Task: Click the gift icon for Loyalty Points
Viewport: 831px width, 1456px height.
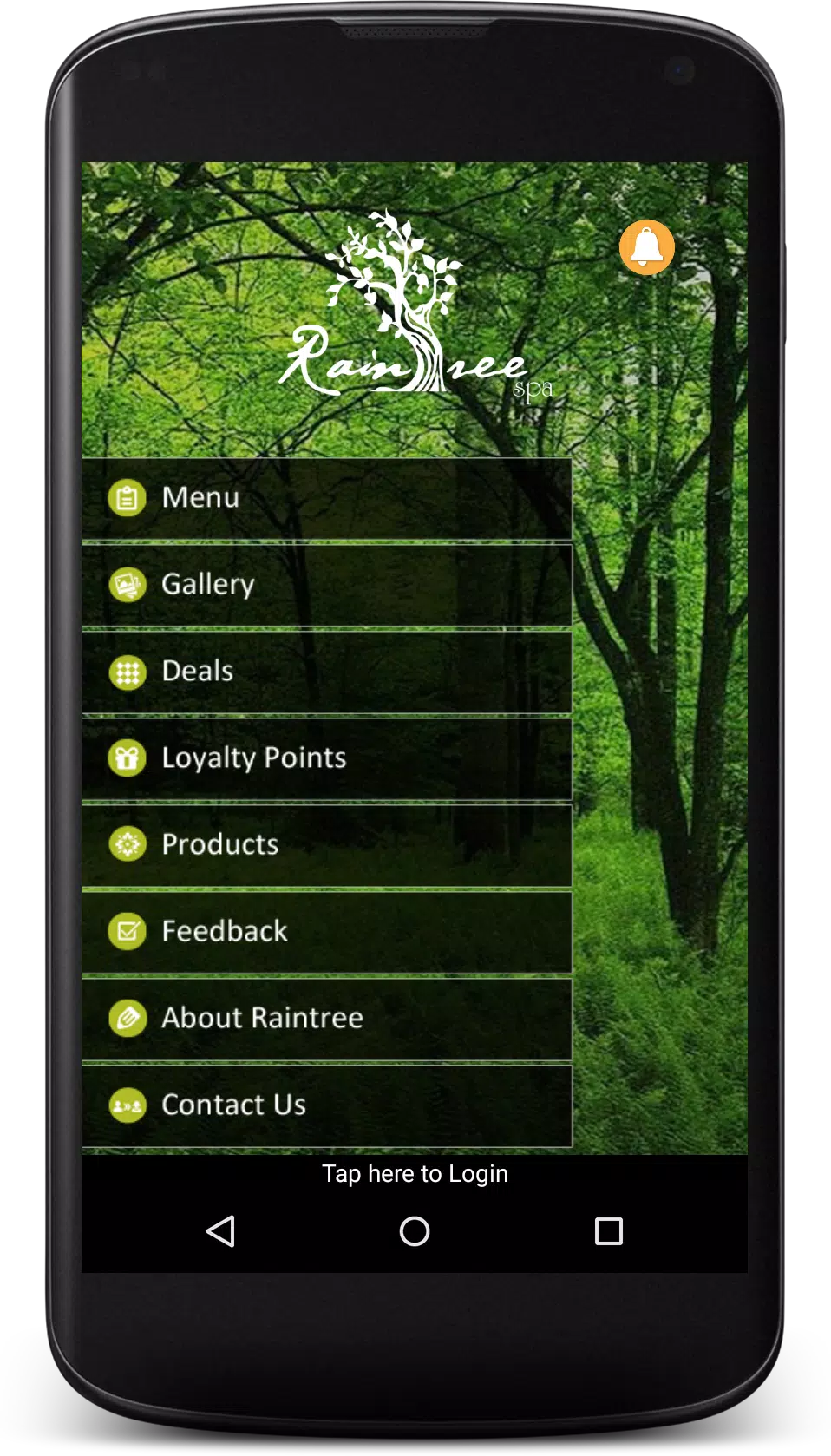Action: click(x=127, y=758)
